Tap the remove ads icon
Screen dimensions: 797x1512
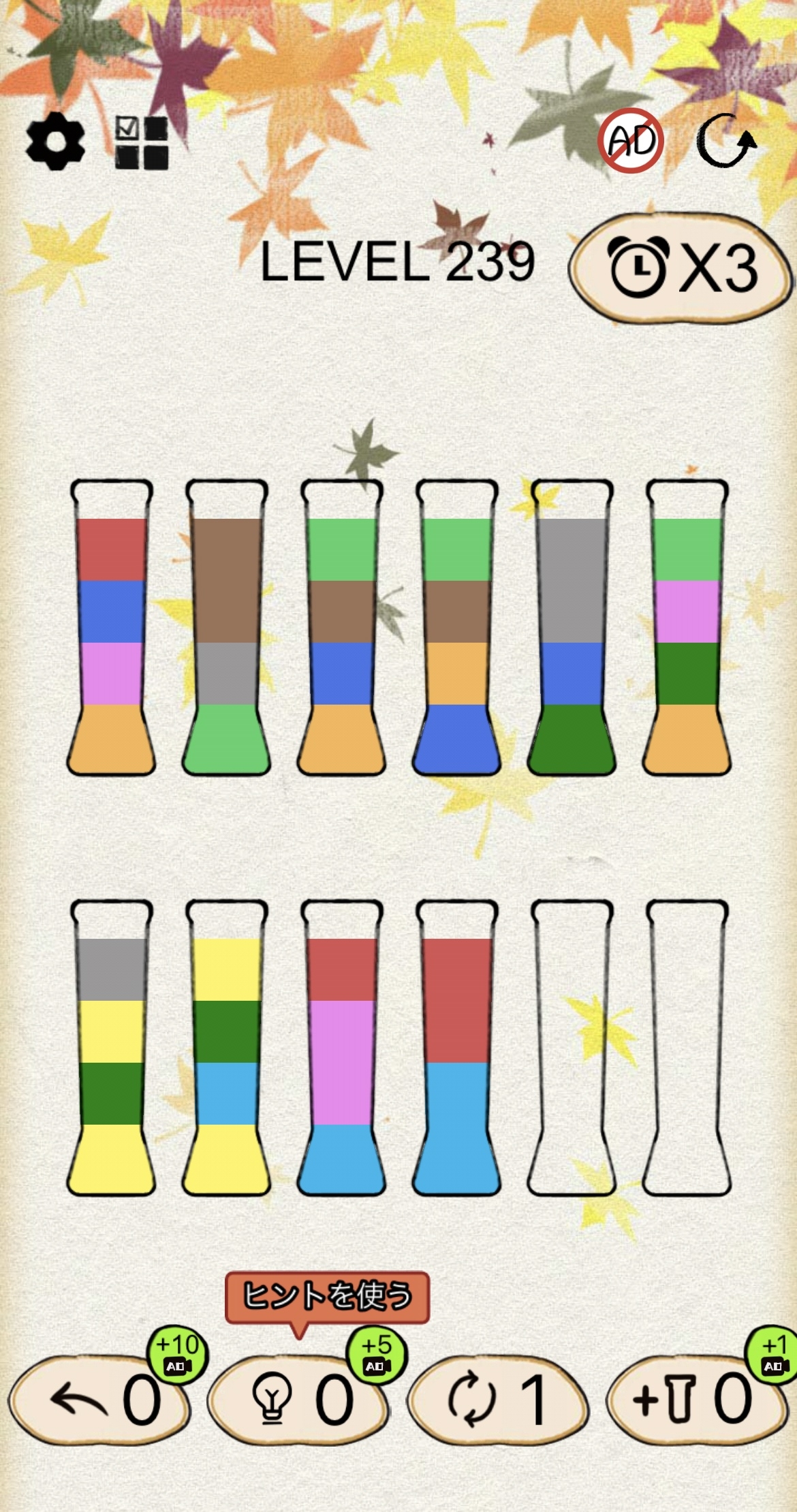pos(631,140)
